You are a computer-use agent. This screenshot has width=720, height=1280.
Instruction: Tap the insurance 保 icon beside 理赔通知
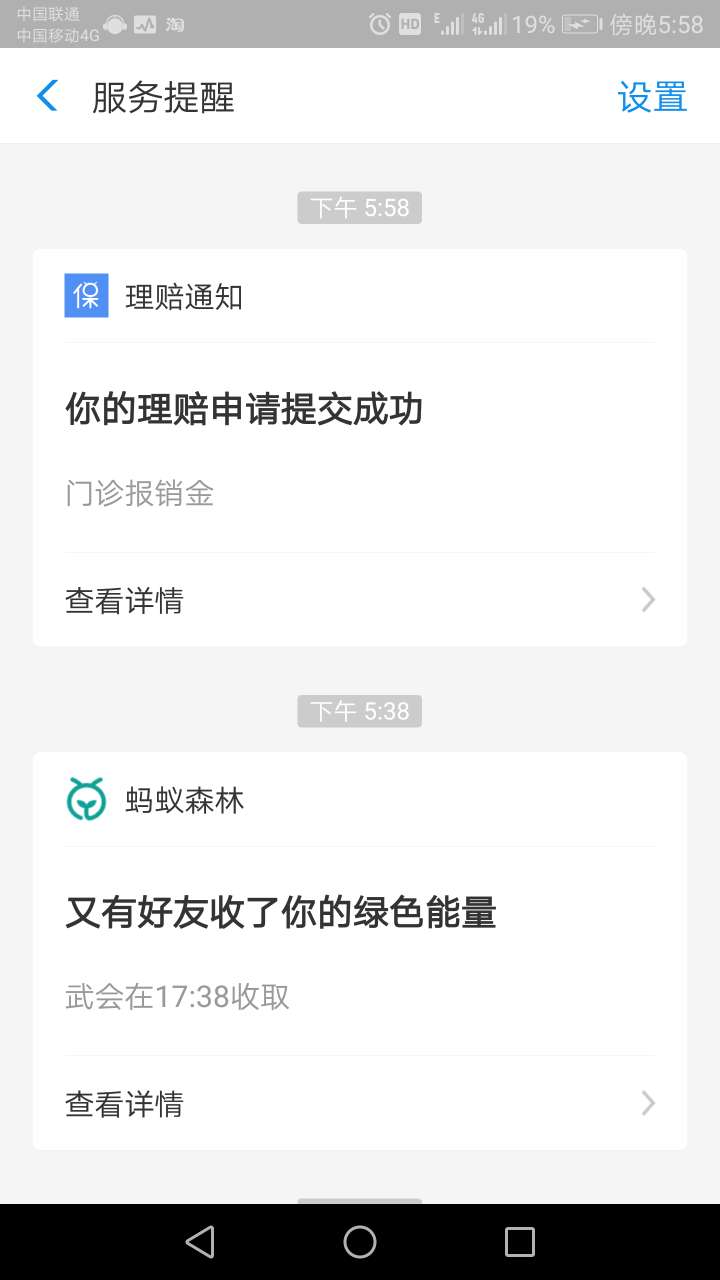coord(86,296)
